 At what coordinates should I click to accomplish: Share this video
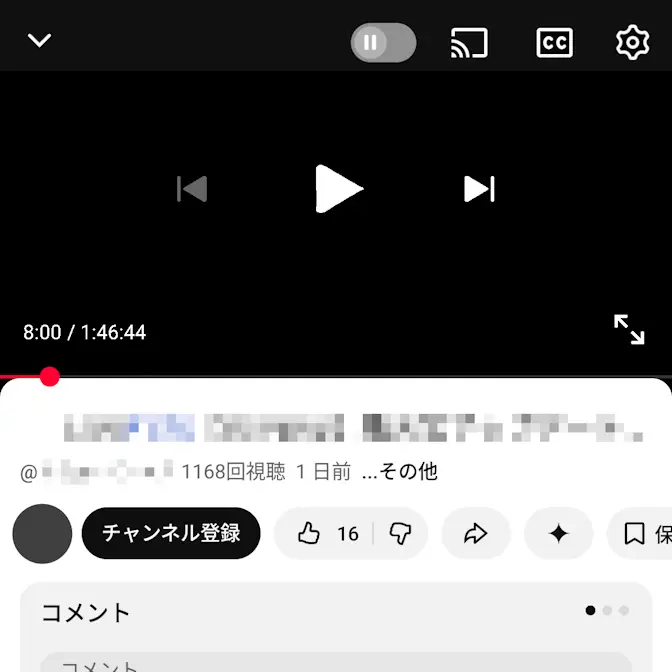coord(475,534)
